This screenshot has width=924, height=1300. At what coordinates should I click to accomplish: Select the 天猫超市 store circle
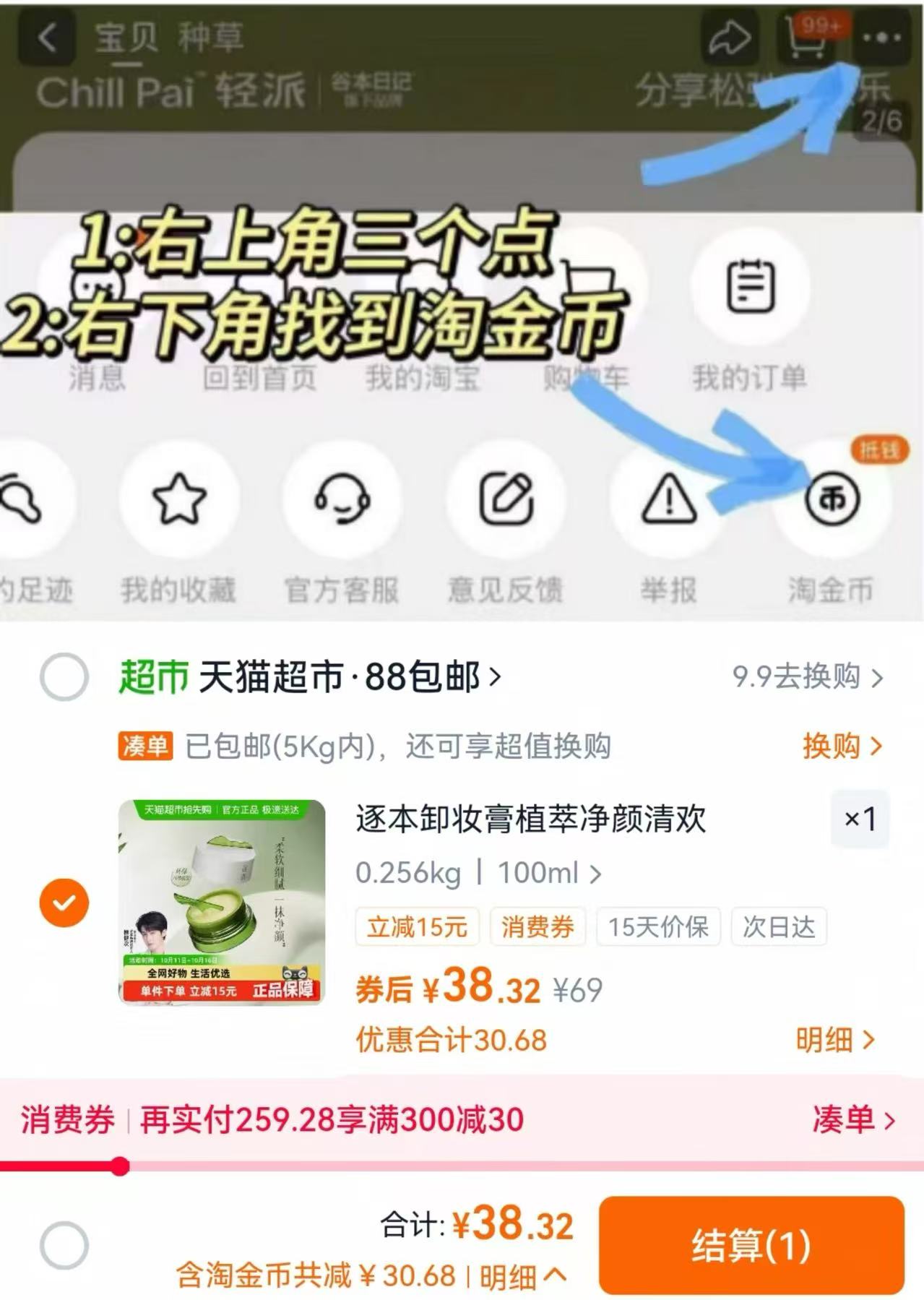pos(65,678)
